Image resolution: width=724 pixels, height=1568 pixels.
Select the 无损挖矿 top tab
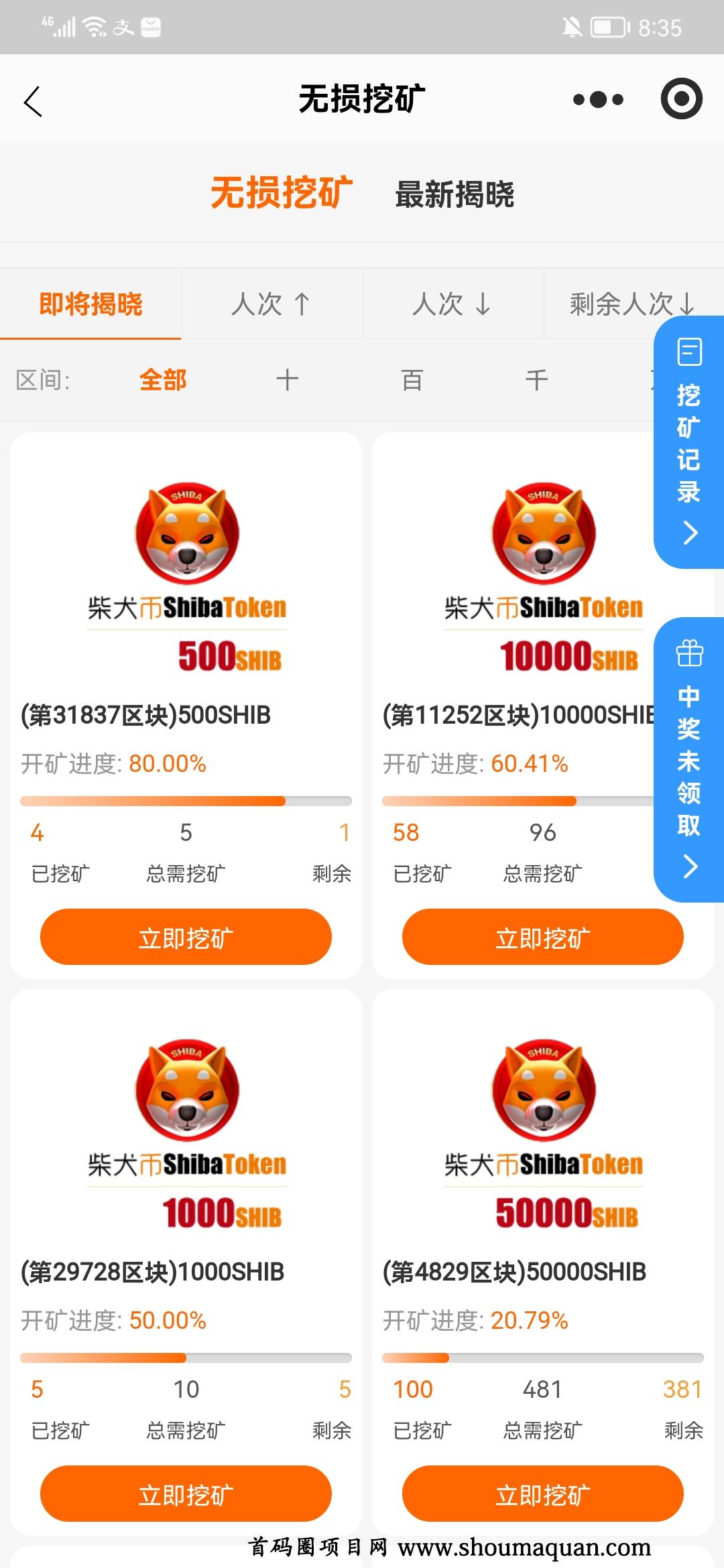282,193
